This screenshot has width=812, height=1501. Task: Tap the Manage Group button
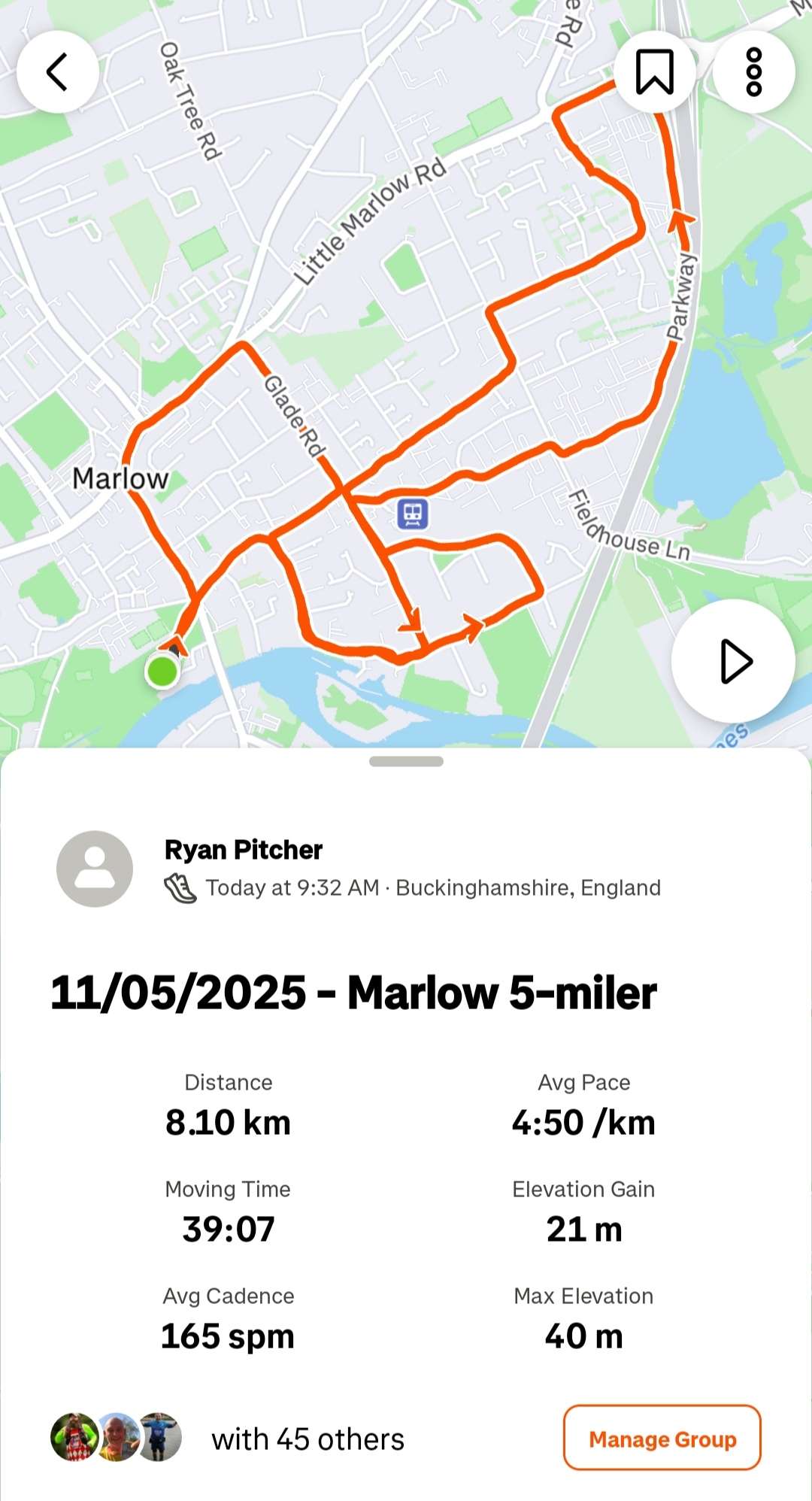point(662,1439)
